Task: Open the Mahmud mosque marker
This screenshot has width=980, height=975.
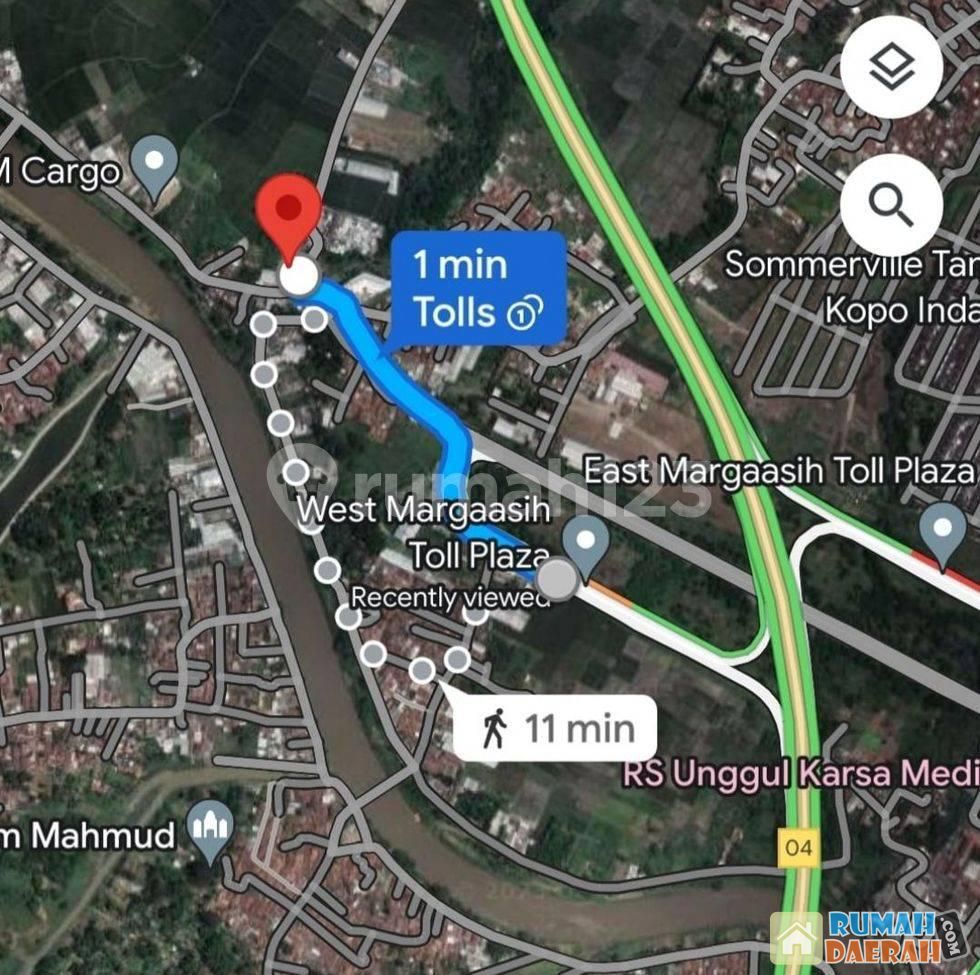Action: coord(211,830)
